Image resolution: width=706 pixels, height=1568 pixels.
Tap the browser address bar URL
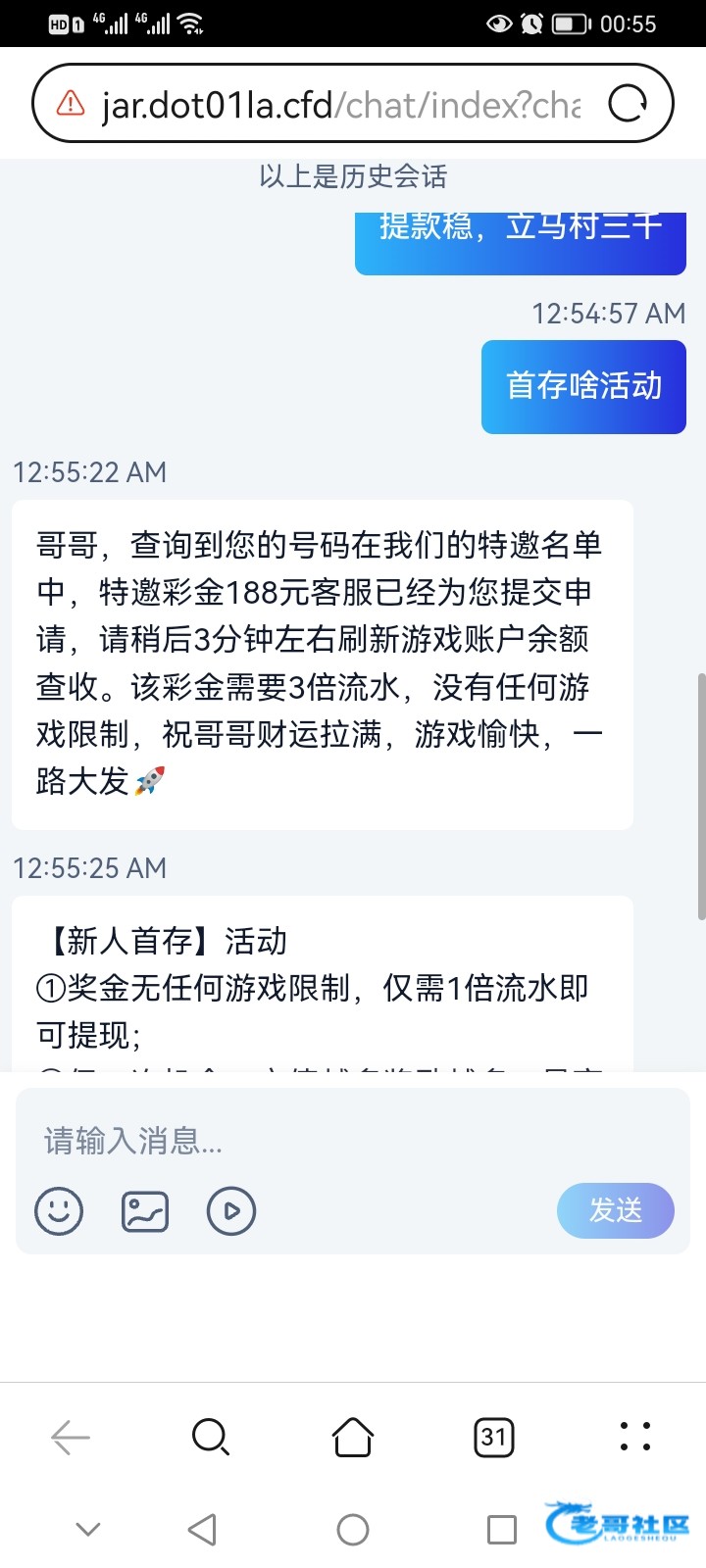[338, 104]
